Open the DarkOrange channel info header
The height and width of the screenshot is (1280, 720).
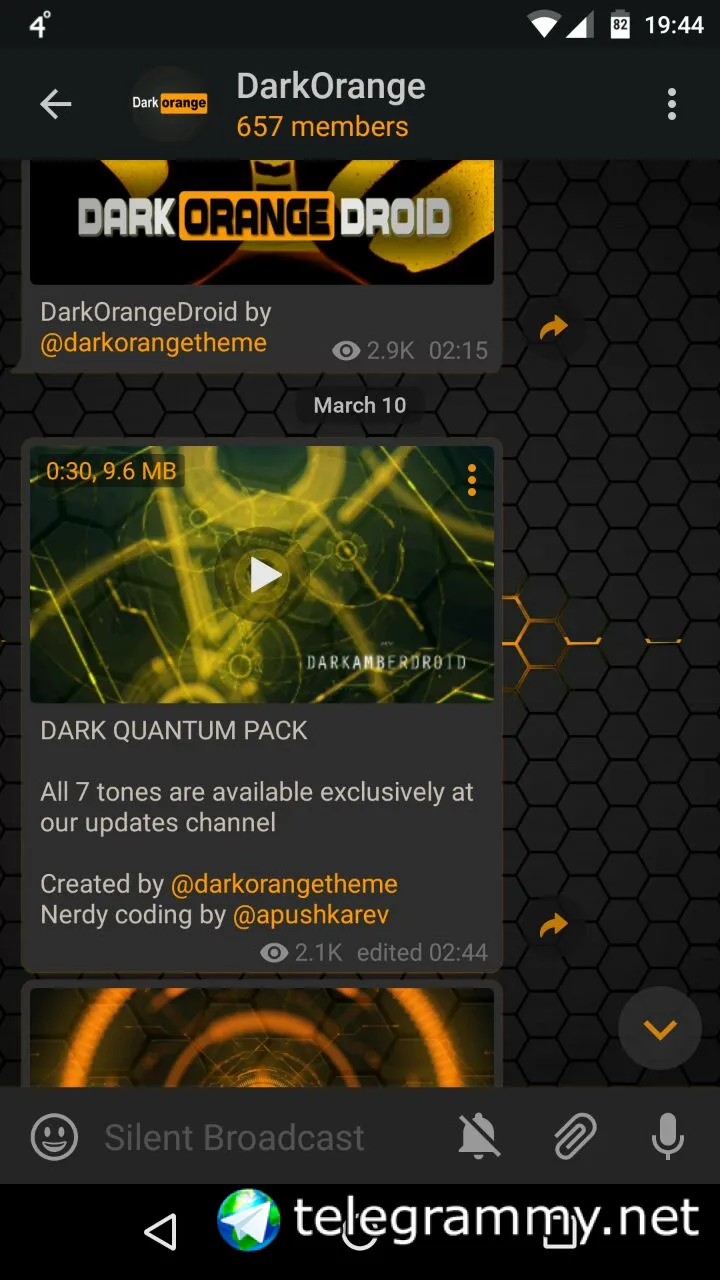point(330,104)
